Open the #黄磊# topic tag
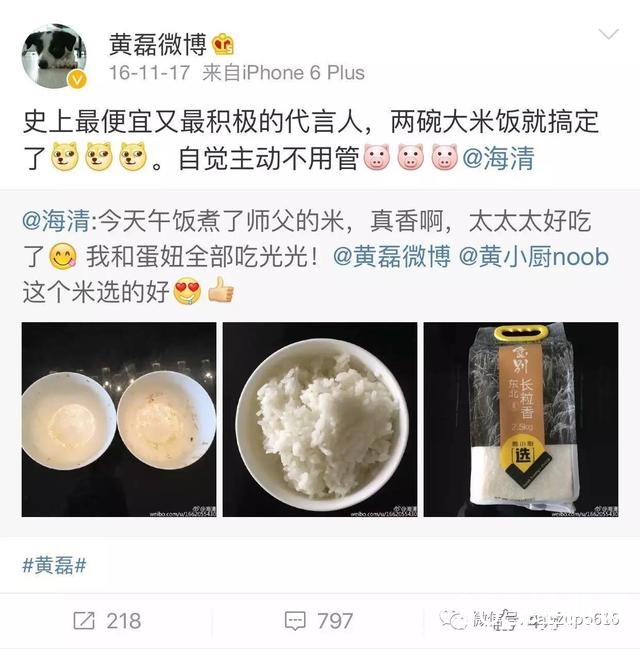The image size is (640, 649). (54, 564)
